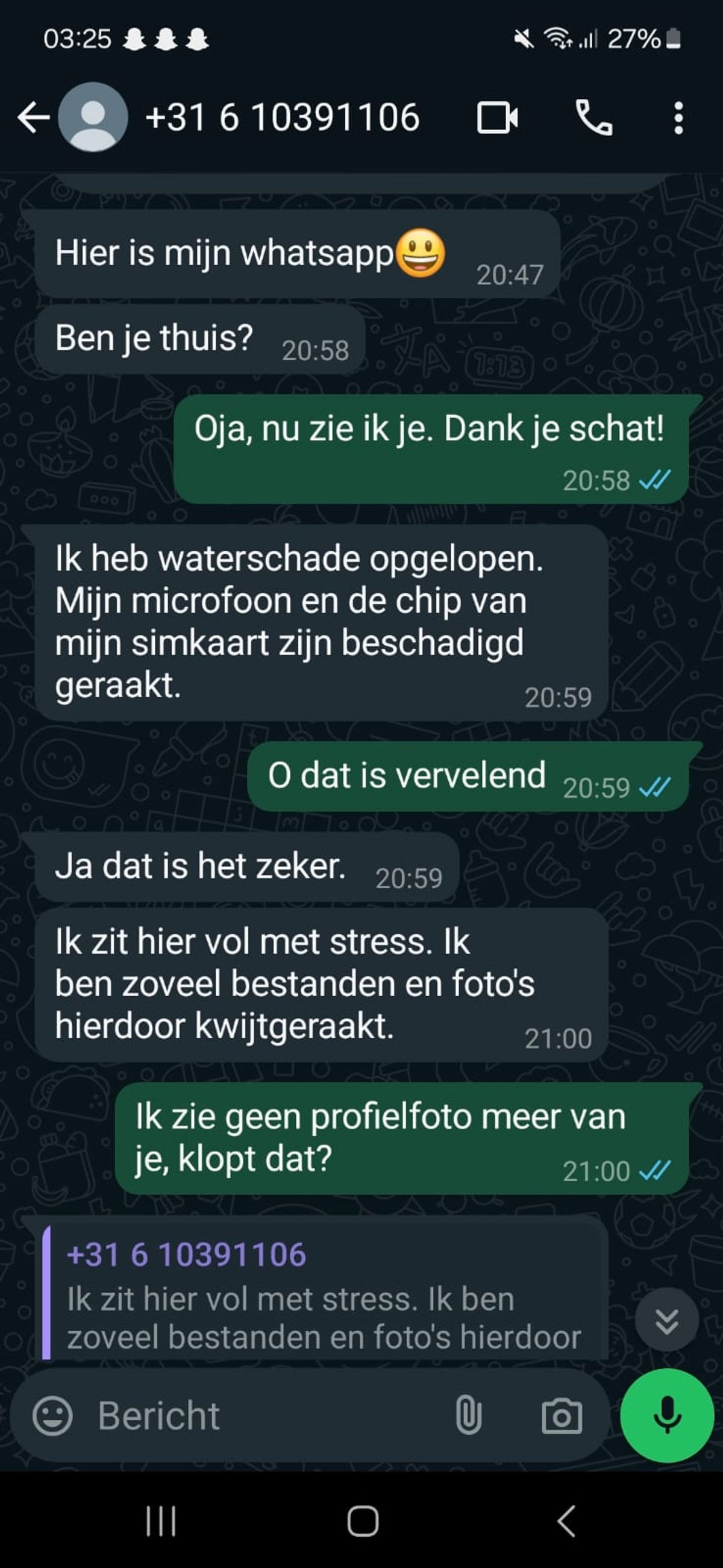Start a video call
The width and height of the screenshot is (723, 1568).
[496, 117]
